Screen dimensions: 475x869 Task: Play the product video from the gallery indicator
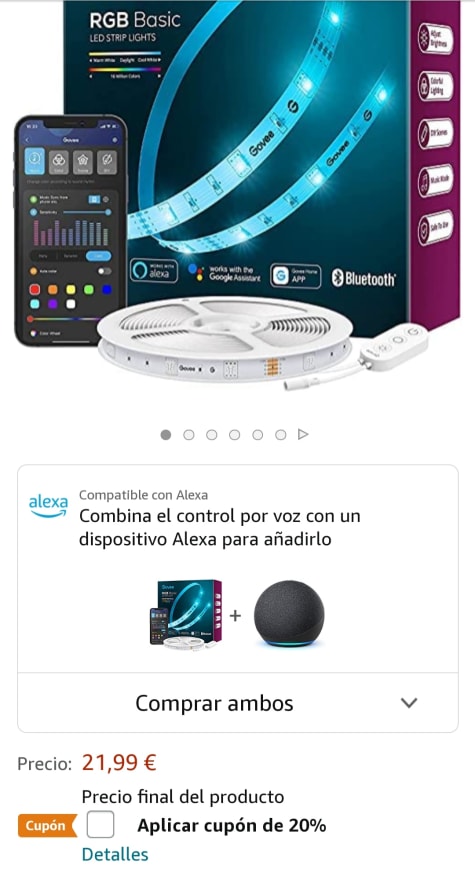click(x=303, y=434)
